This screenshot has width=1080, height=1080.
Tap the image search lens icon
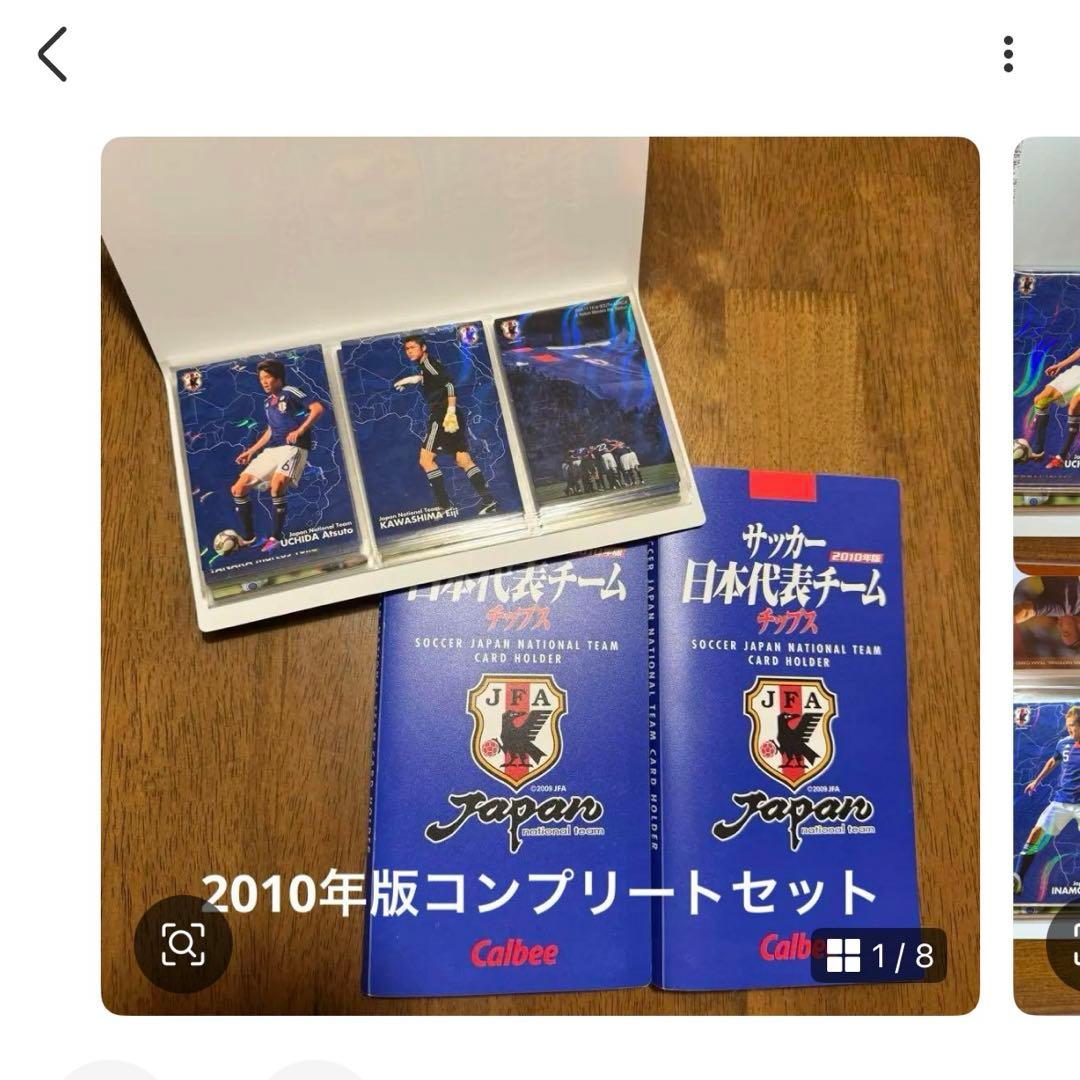[x=183, y=944]
